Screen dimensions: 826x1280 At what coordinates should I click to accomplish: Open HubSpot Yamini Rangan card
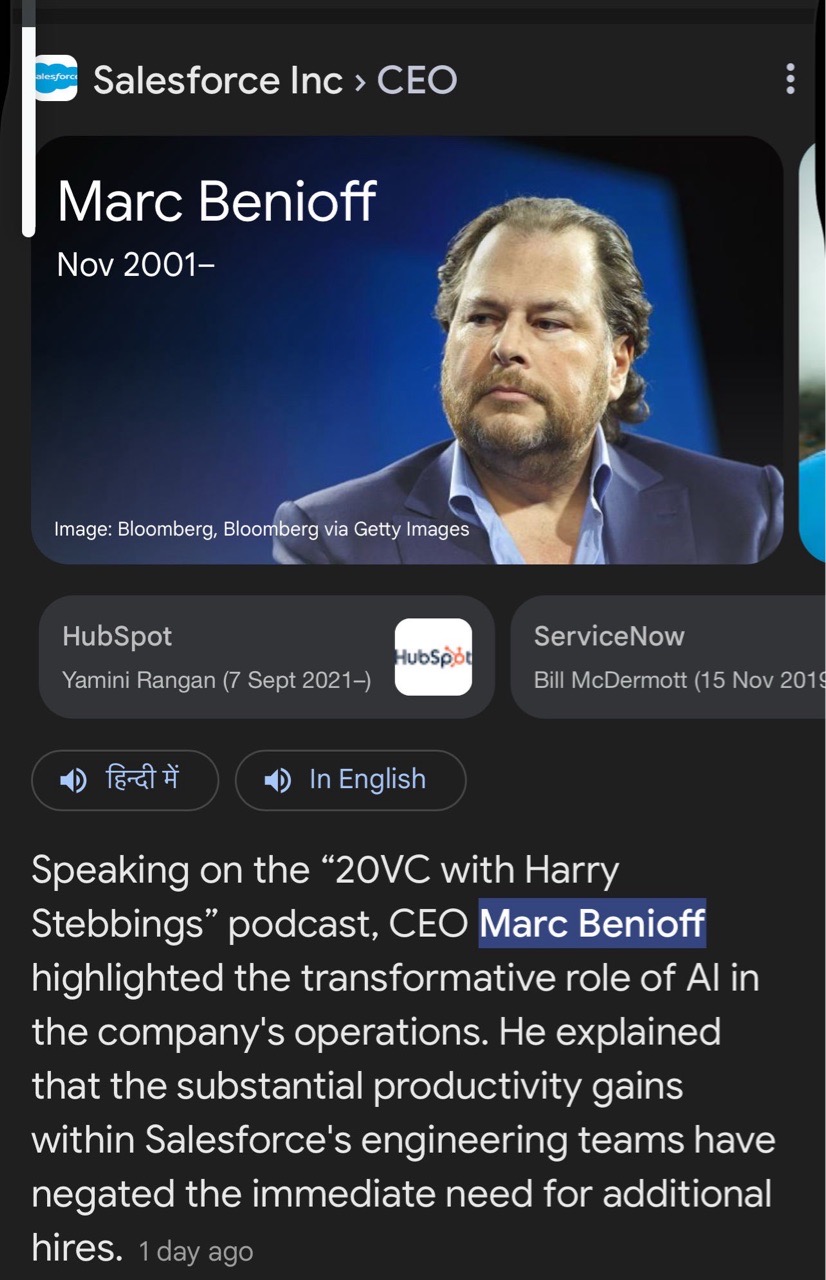pyautogui.click(x=266, y=657)
